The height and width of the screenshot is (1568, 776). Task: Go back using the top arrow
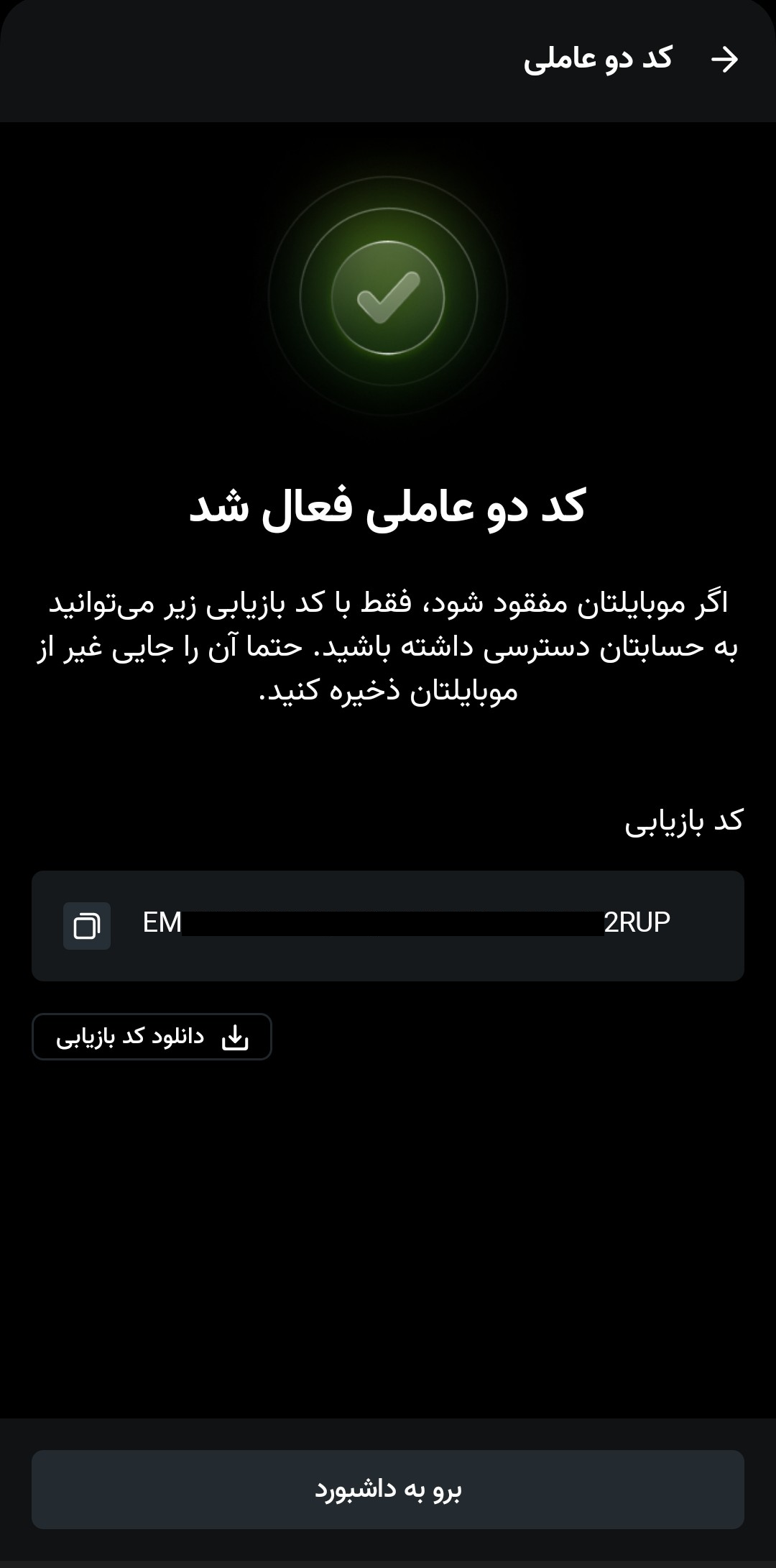coord(724,59)
